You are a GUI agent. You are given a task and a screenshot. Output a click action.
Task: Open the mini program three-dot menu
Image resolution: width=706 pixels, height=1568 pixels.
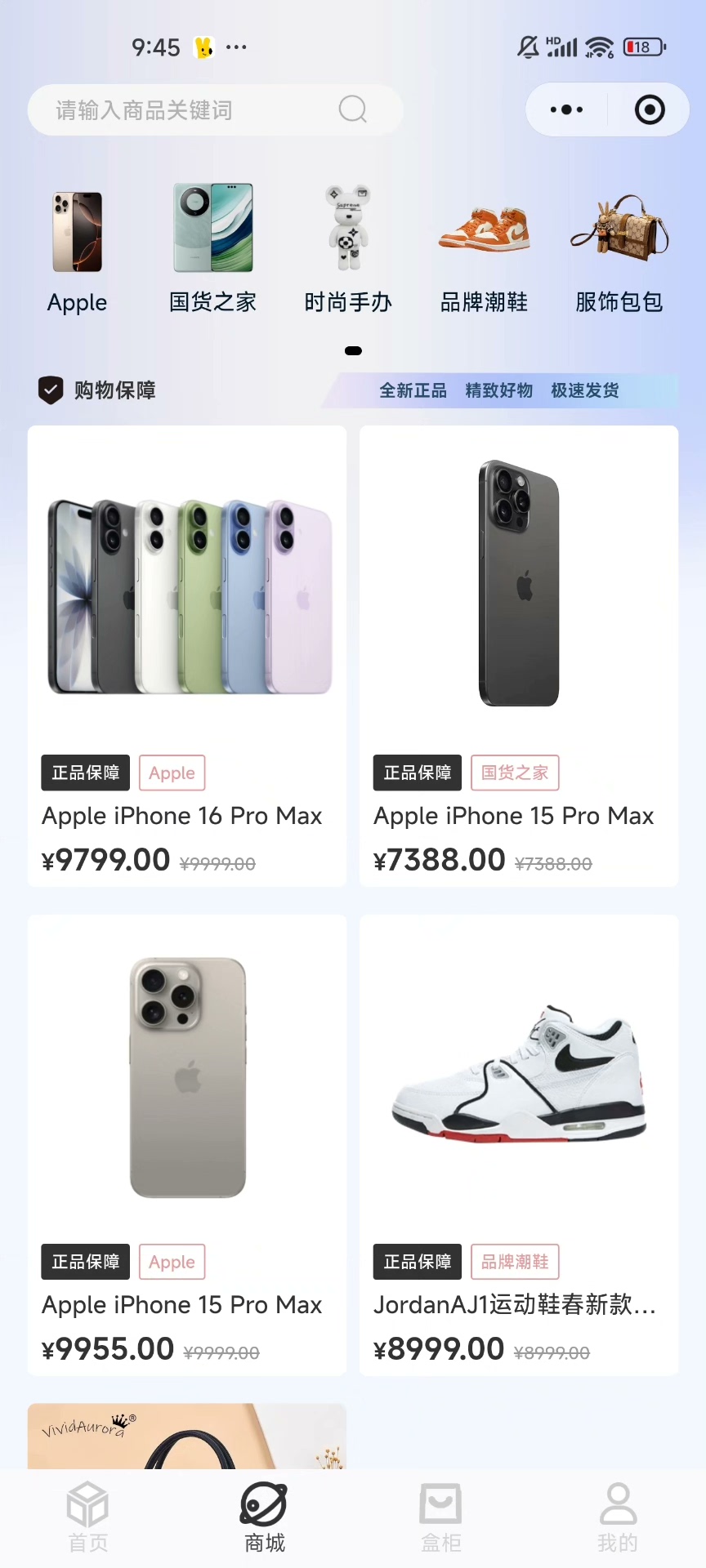click(x=566, y=110)
